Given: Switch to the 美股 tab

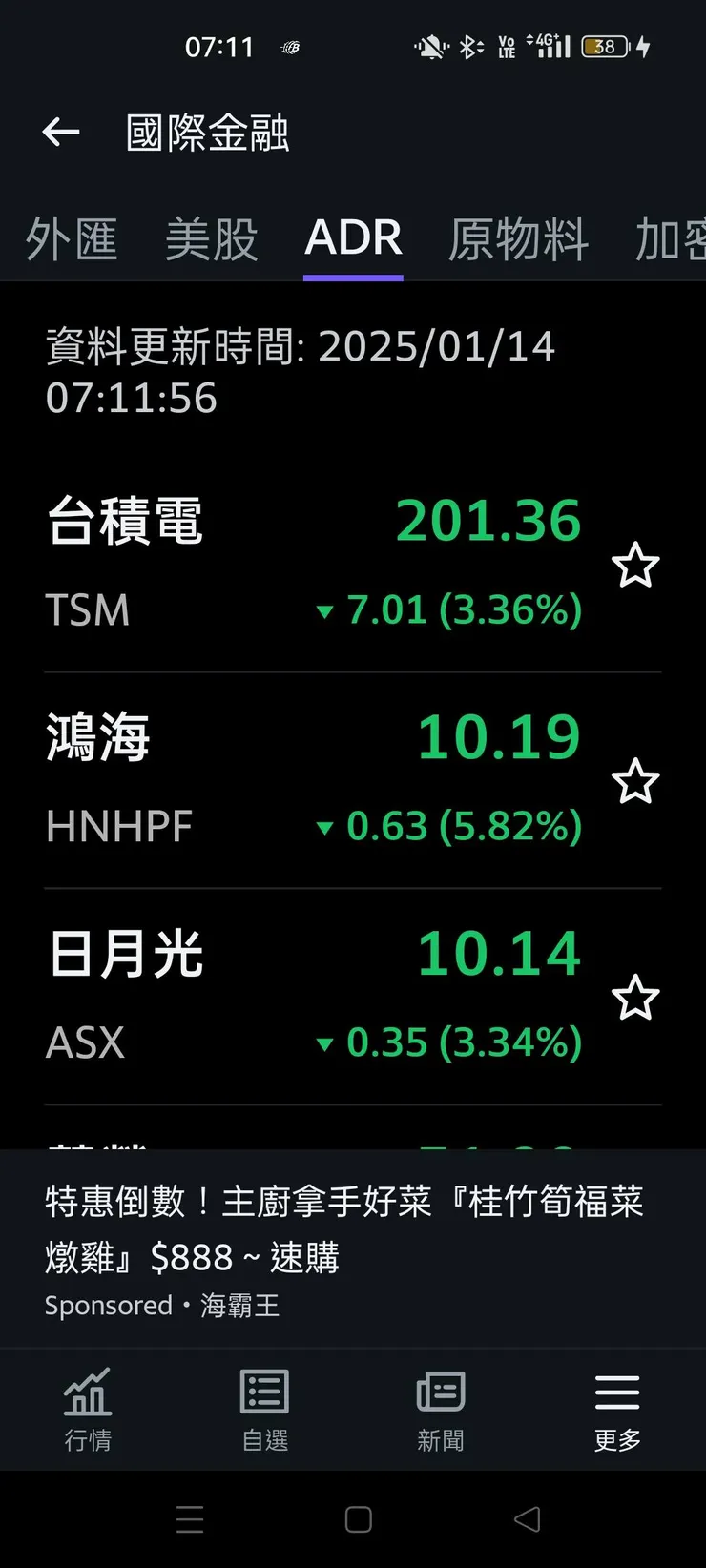Looking at the screenshot, I should tap(212, 238).
